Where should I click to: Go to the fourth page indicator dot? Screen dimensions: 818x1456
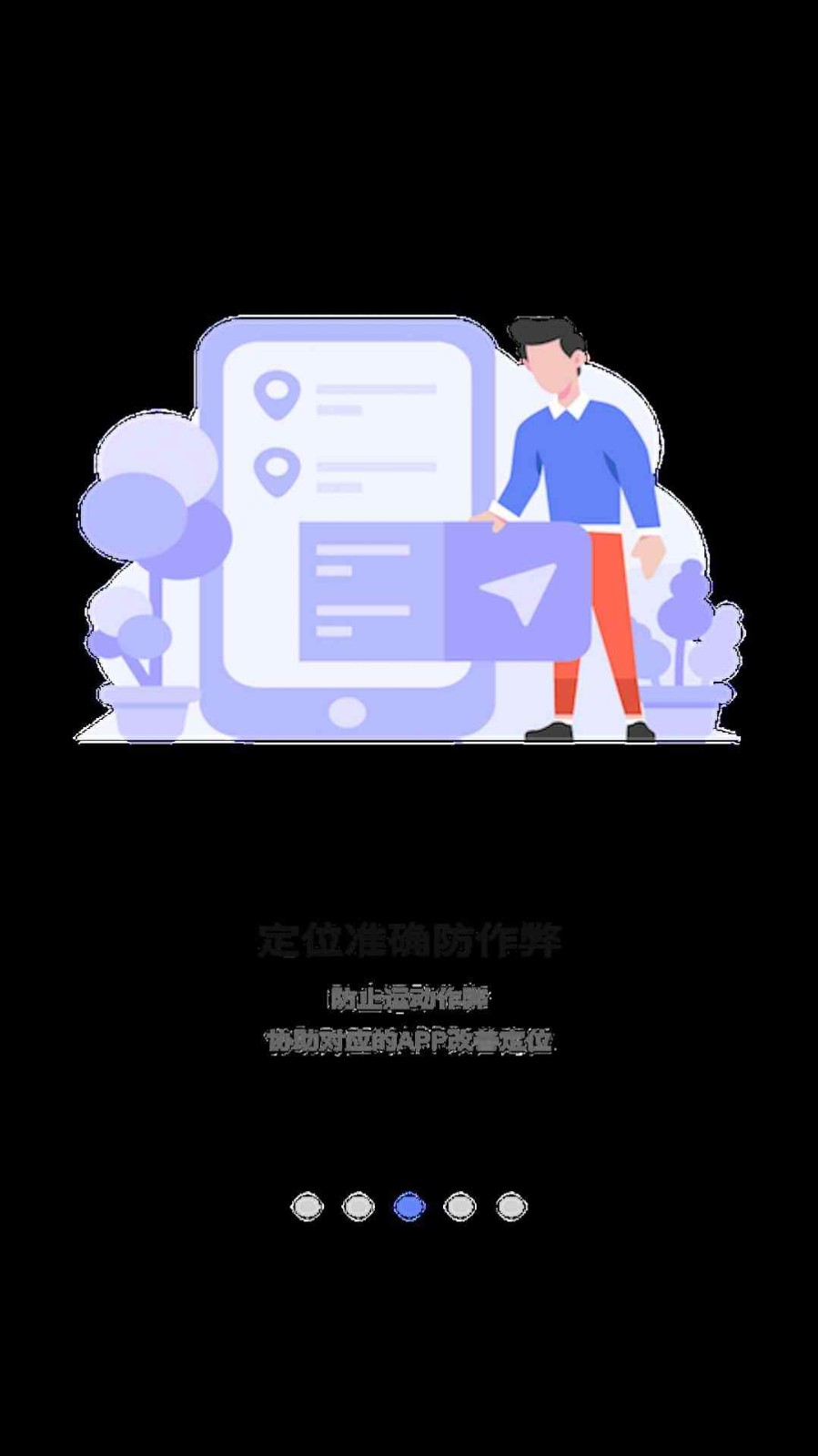(459, 1207)
